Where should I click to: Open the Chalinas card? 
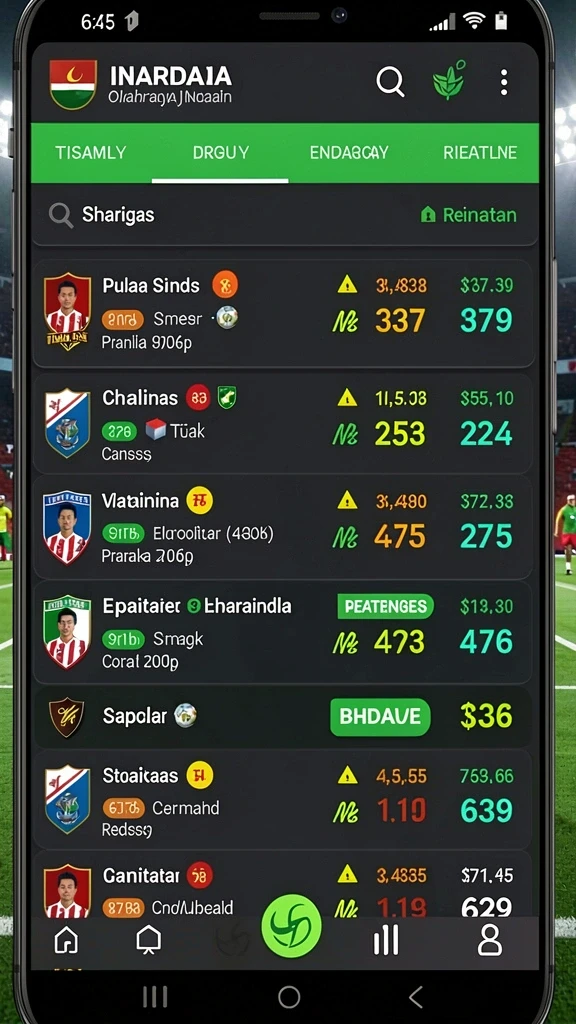(285, 423)
